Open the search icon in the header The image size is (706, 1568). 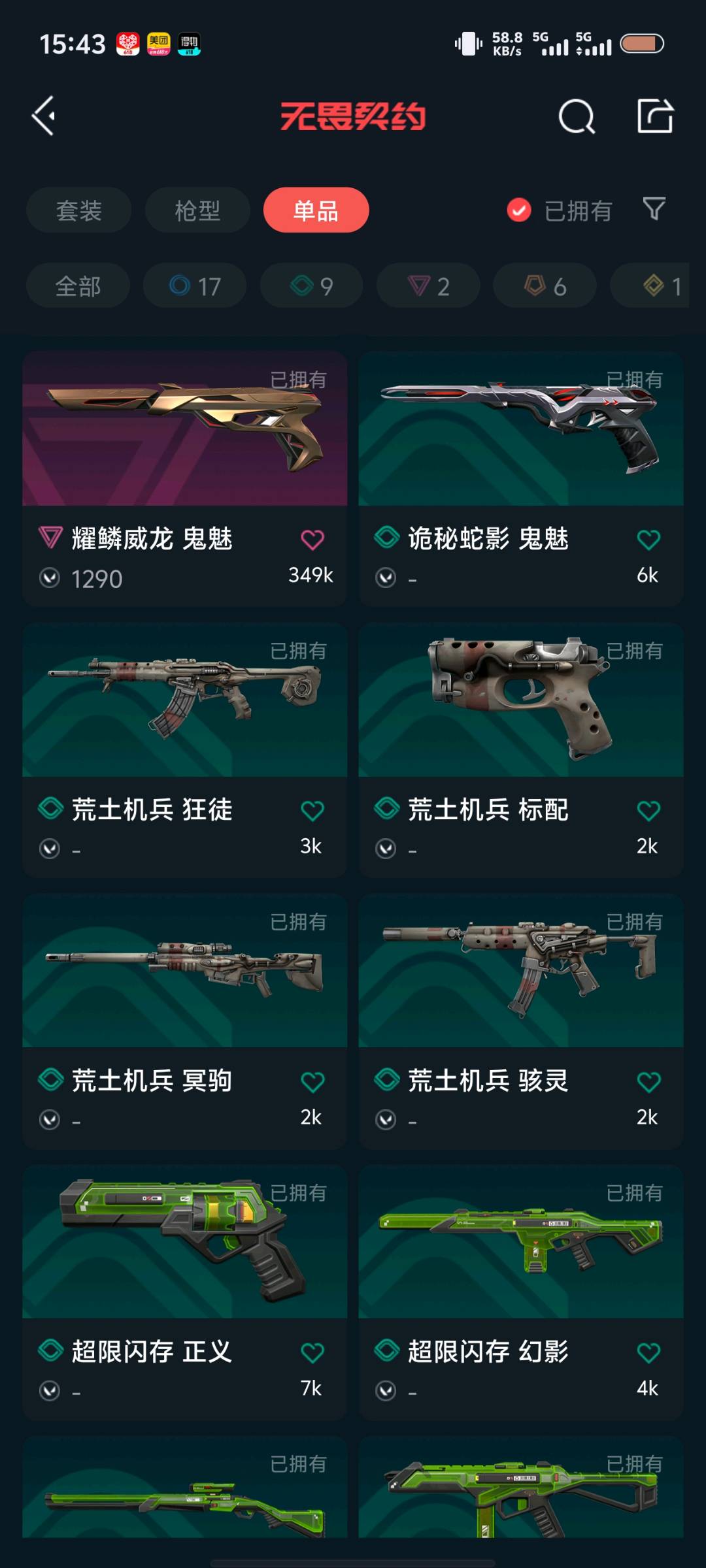[x=577, y=117]
